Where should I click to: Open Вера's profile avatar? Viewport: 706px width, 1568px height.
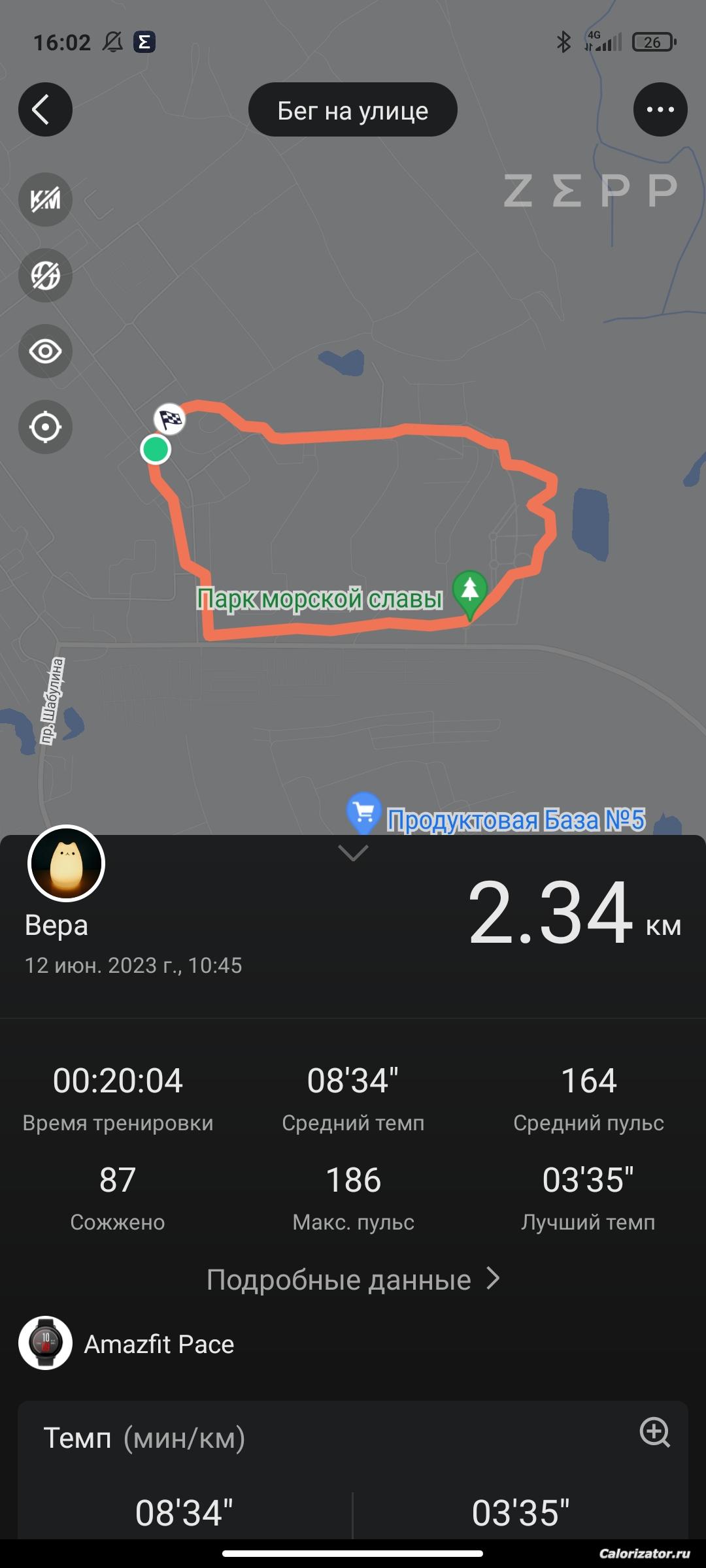coord(66,864)
